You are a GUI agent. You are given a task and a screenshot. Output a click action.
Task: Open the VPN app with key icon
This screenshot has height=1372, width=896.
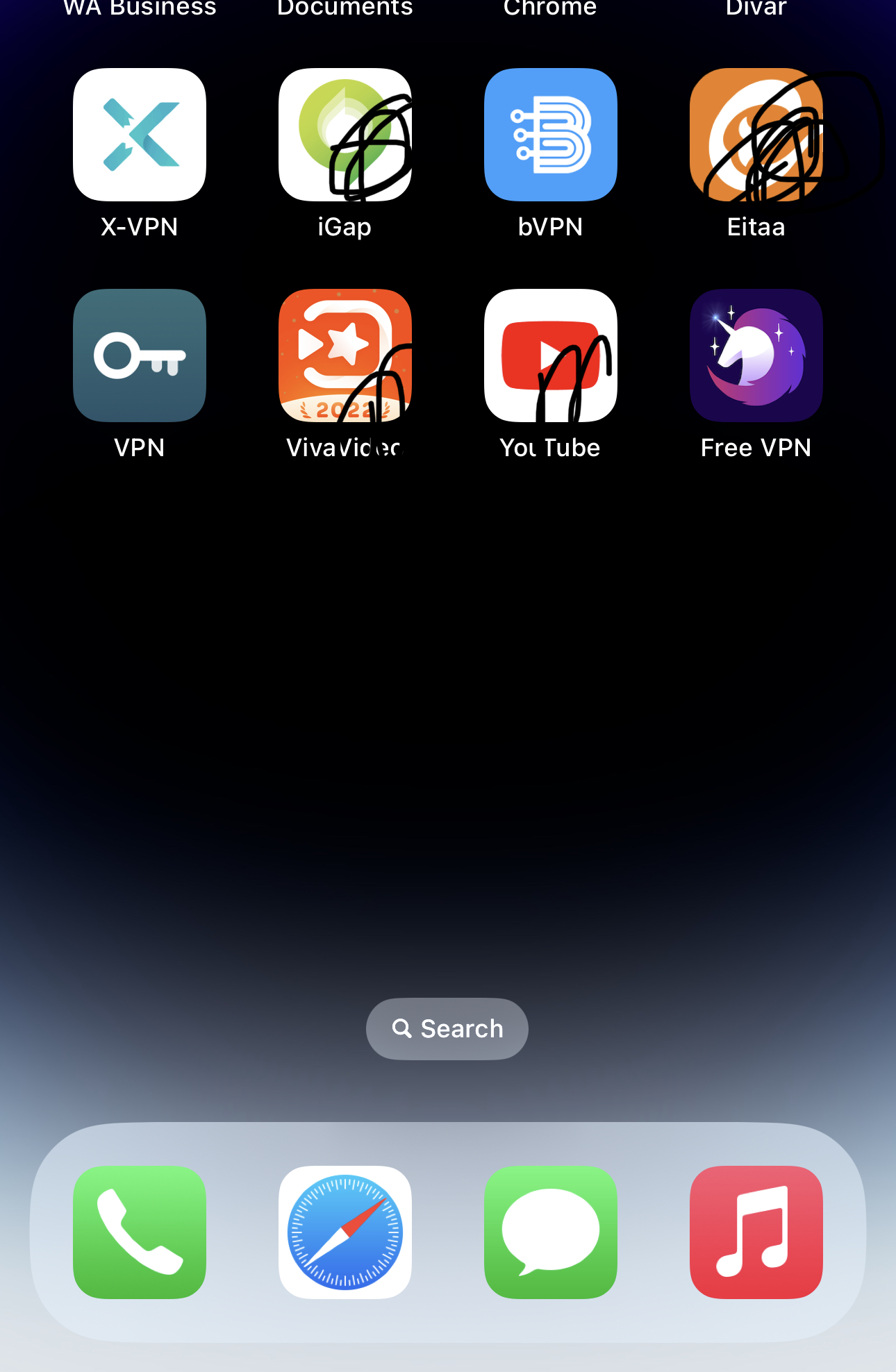pos(140,355)
